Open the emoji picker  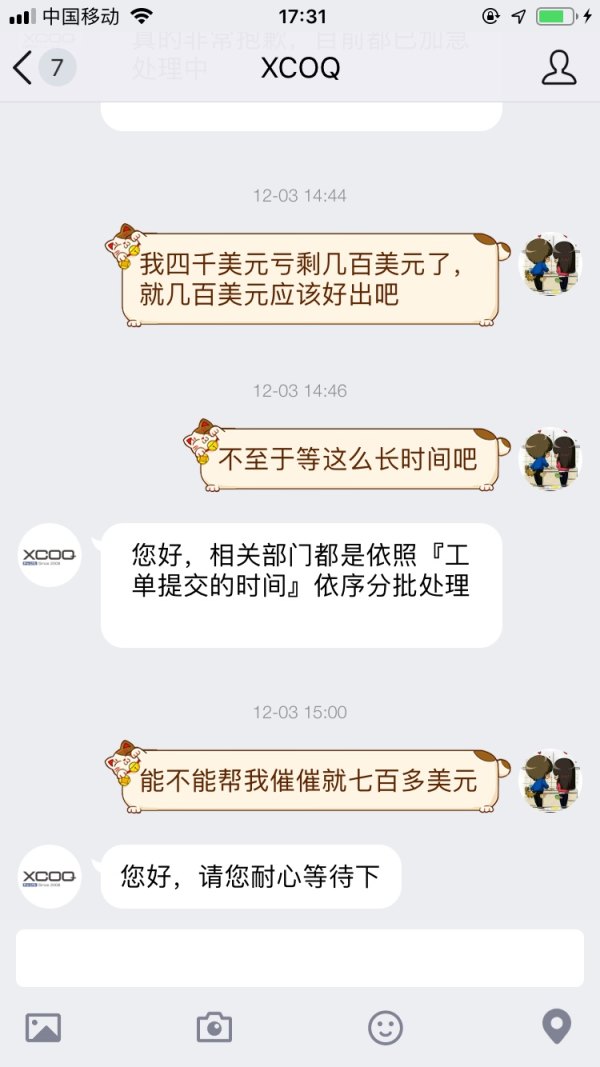tap(385, 1027)
